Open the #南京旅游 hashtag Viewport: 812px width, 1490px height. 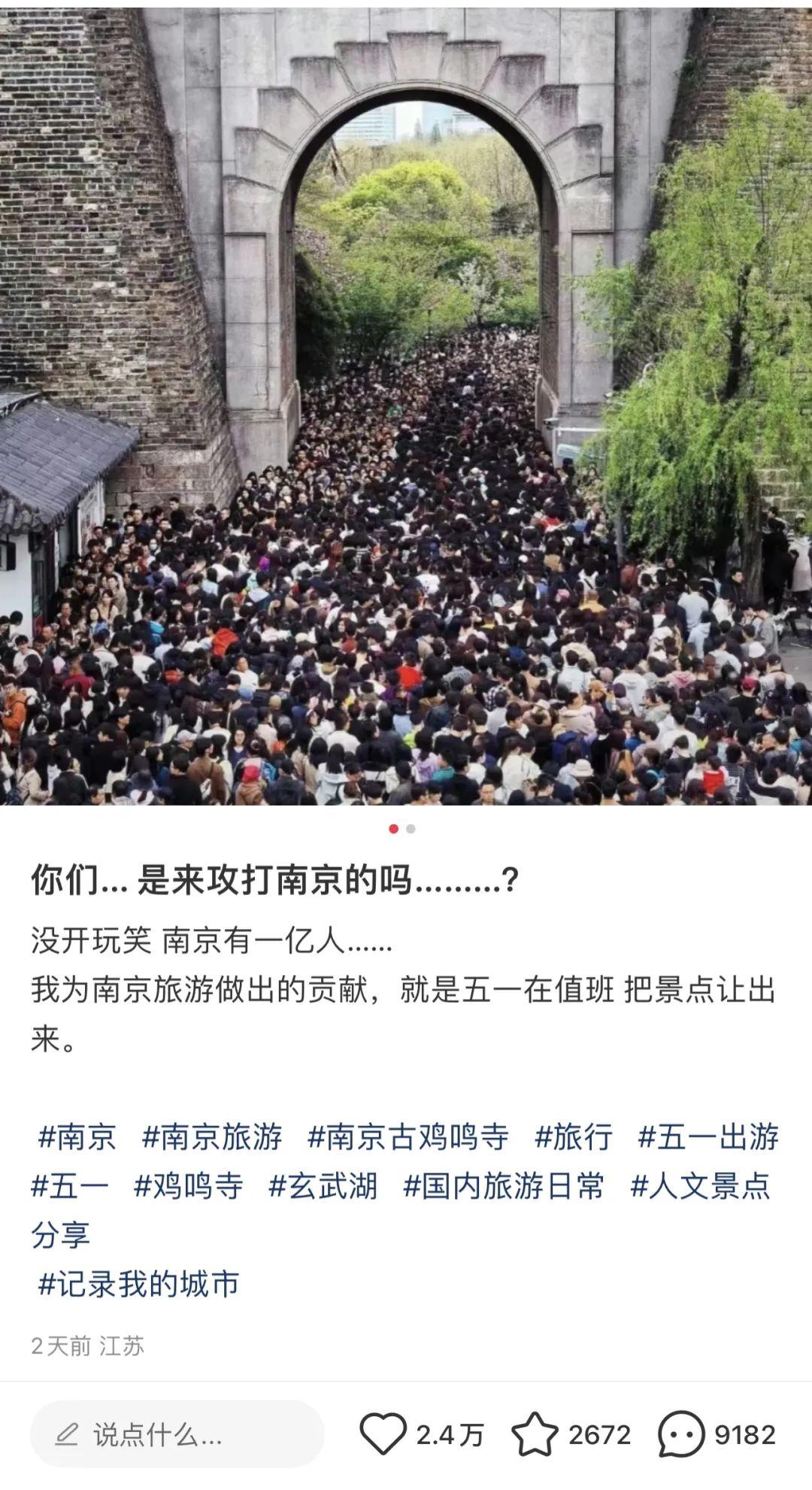pyautogui.click(x=212, y=1136)
